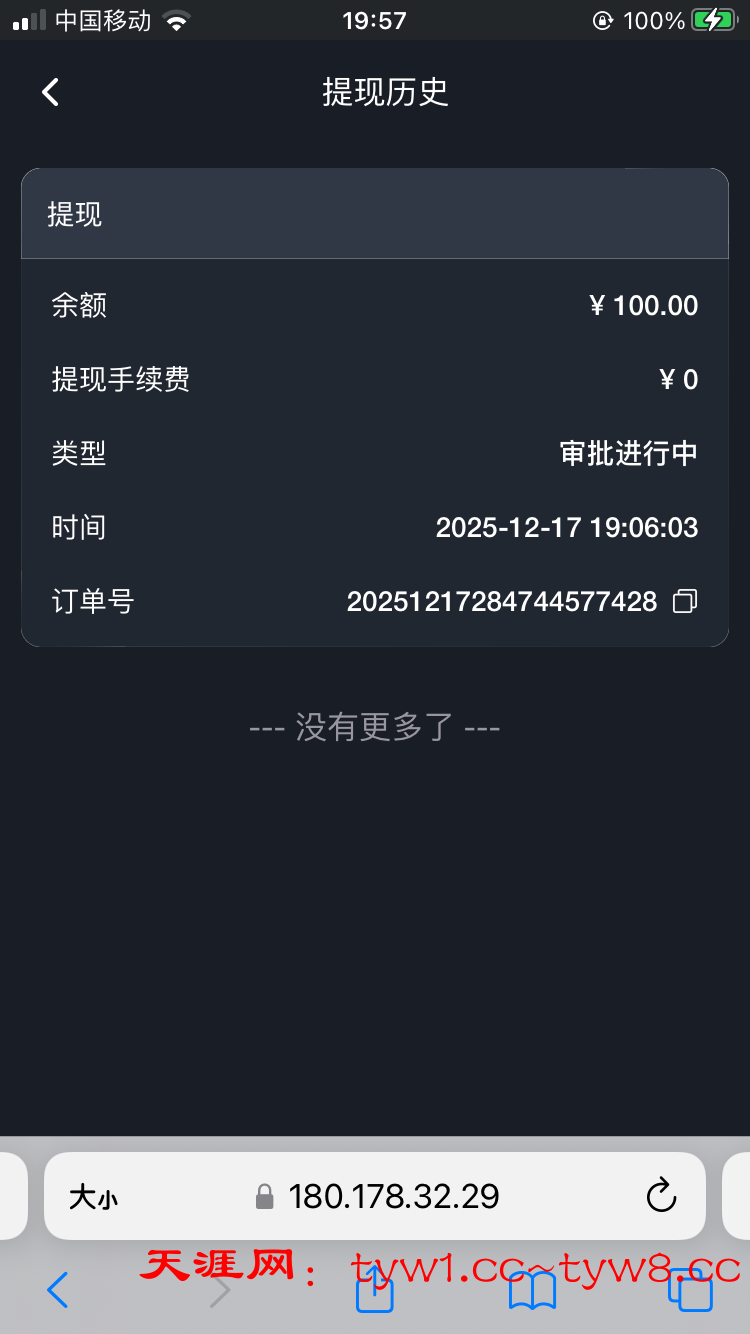This screenshot has height=1334, width=750.
Task: Go back from the 提现历史 page
Action: click(x=50, y=92)
